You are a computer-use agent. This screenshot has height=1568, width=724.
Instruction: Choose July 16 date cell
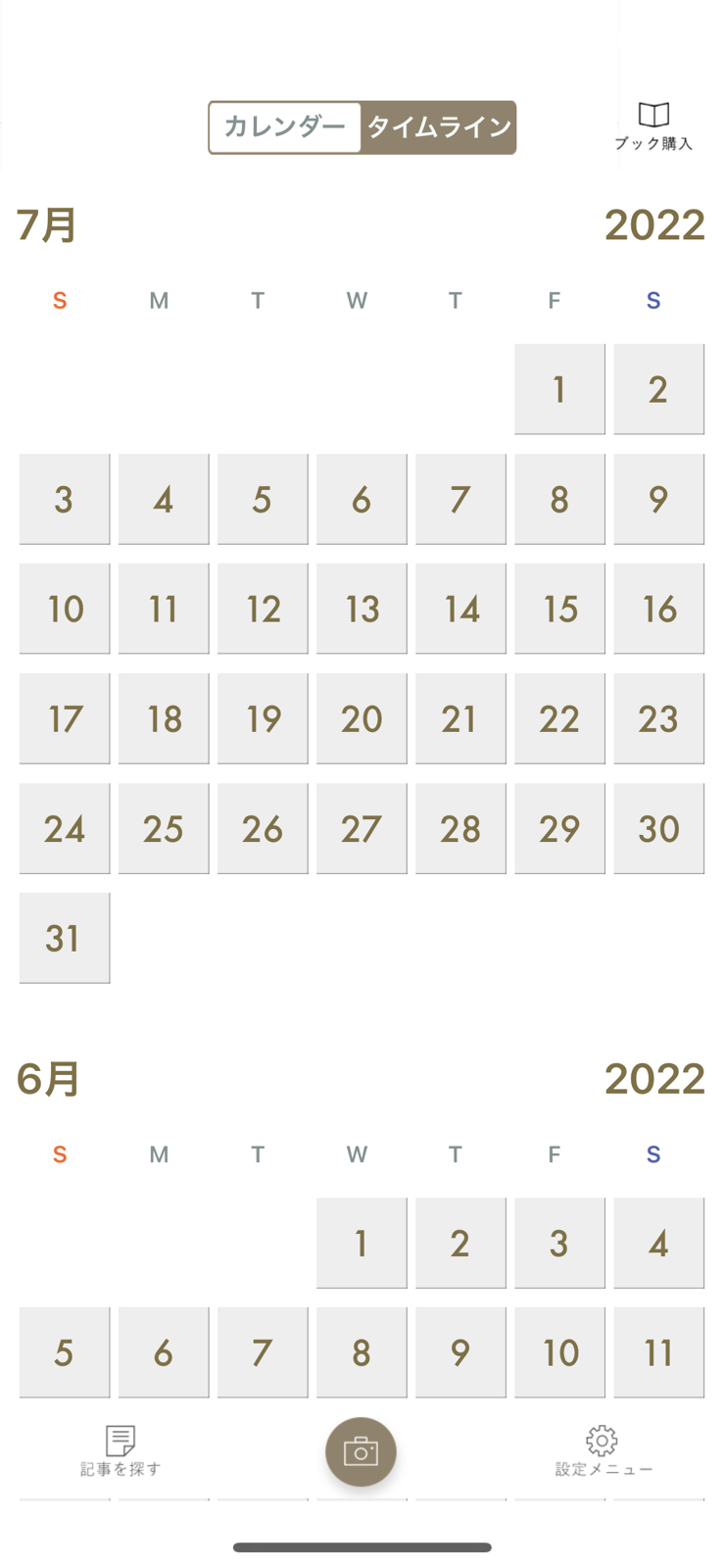point(658,609)
